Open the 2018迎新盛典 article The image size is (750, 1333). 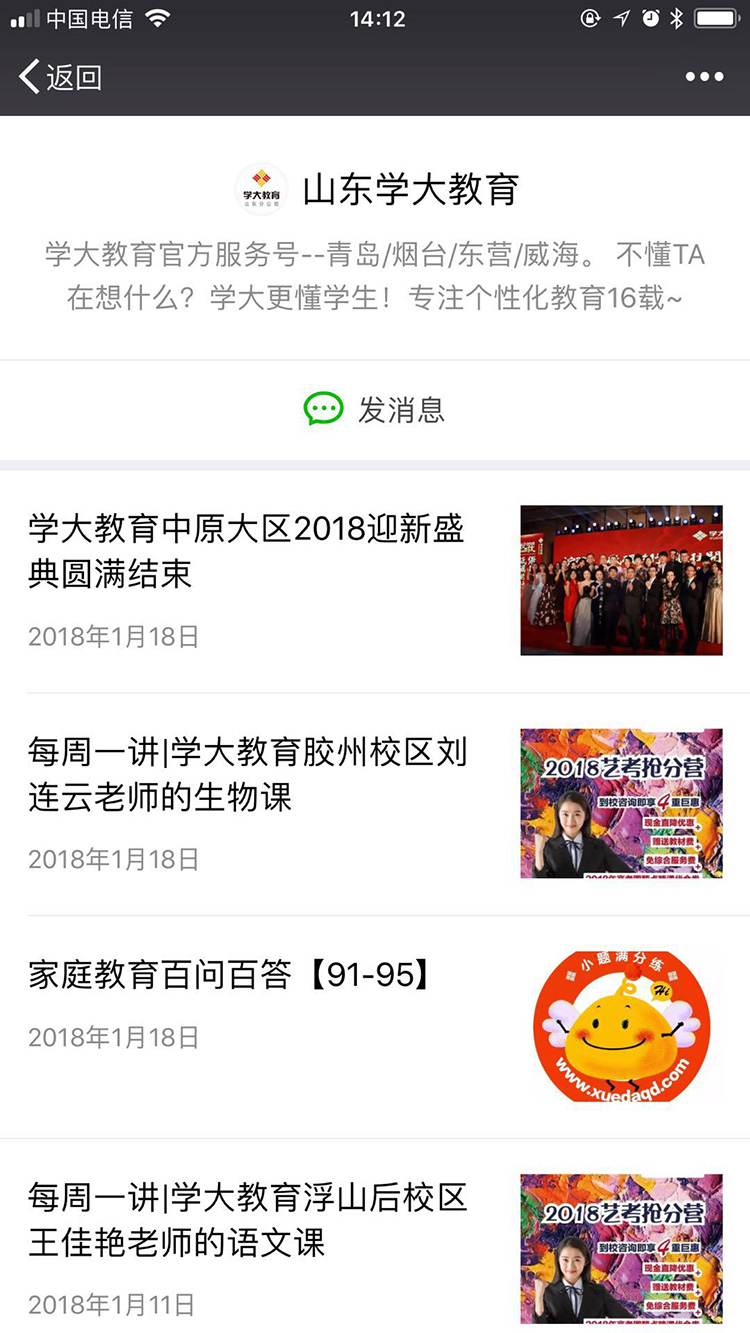(x=250, y=557)
